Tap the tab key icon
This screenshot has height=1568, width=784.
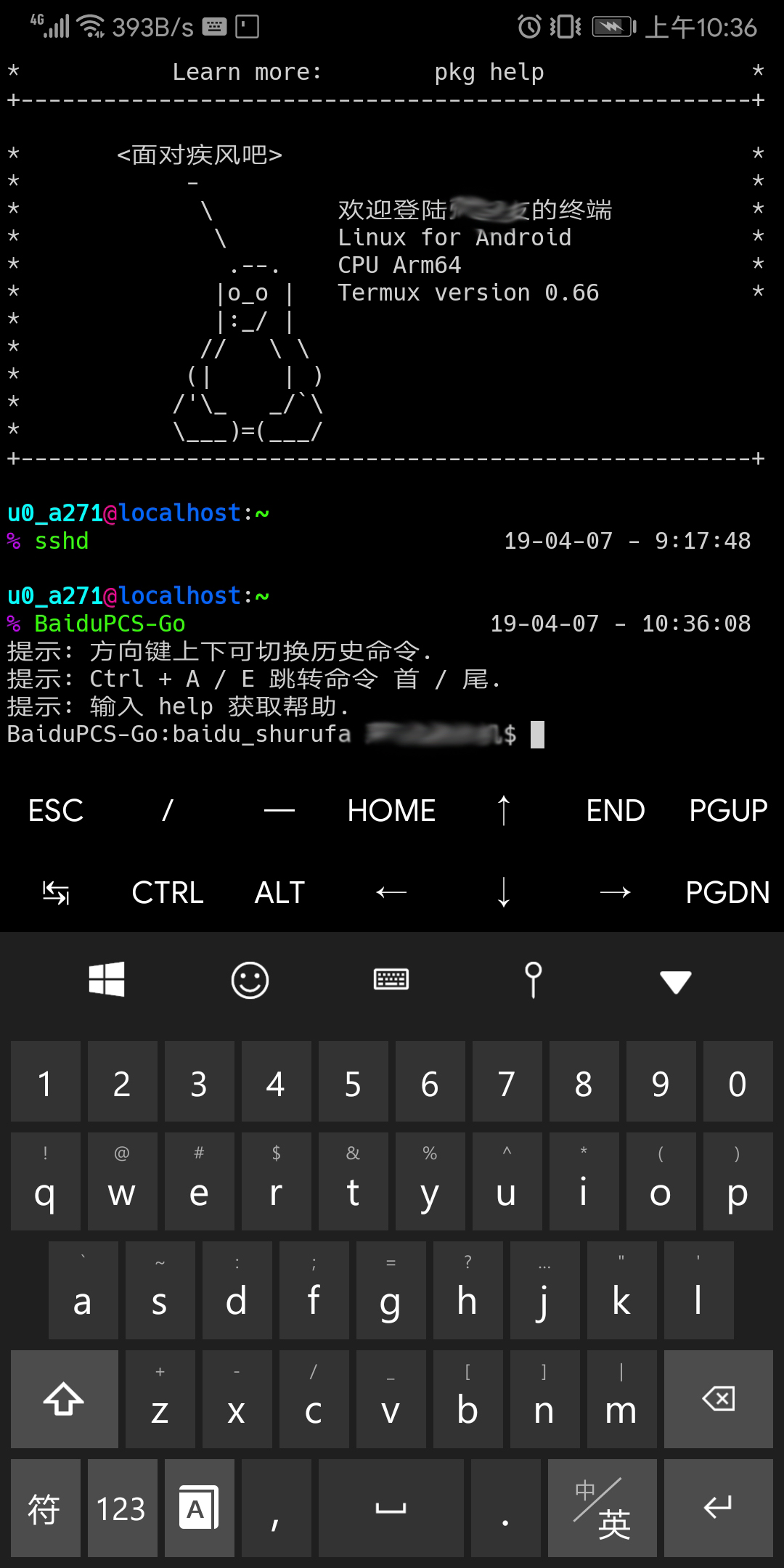point(56,892)
